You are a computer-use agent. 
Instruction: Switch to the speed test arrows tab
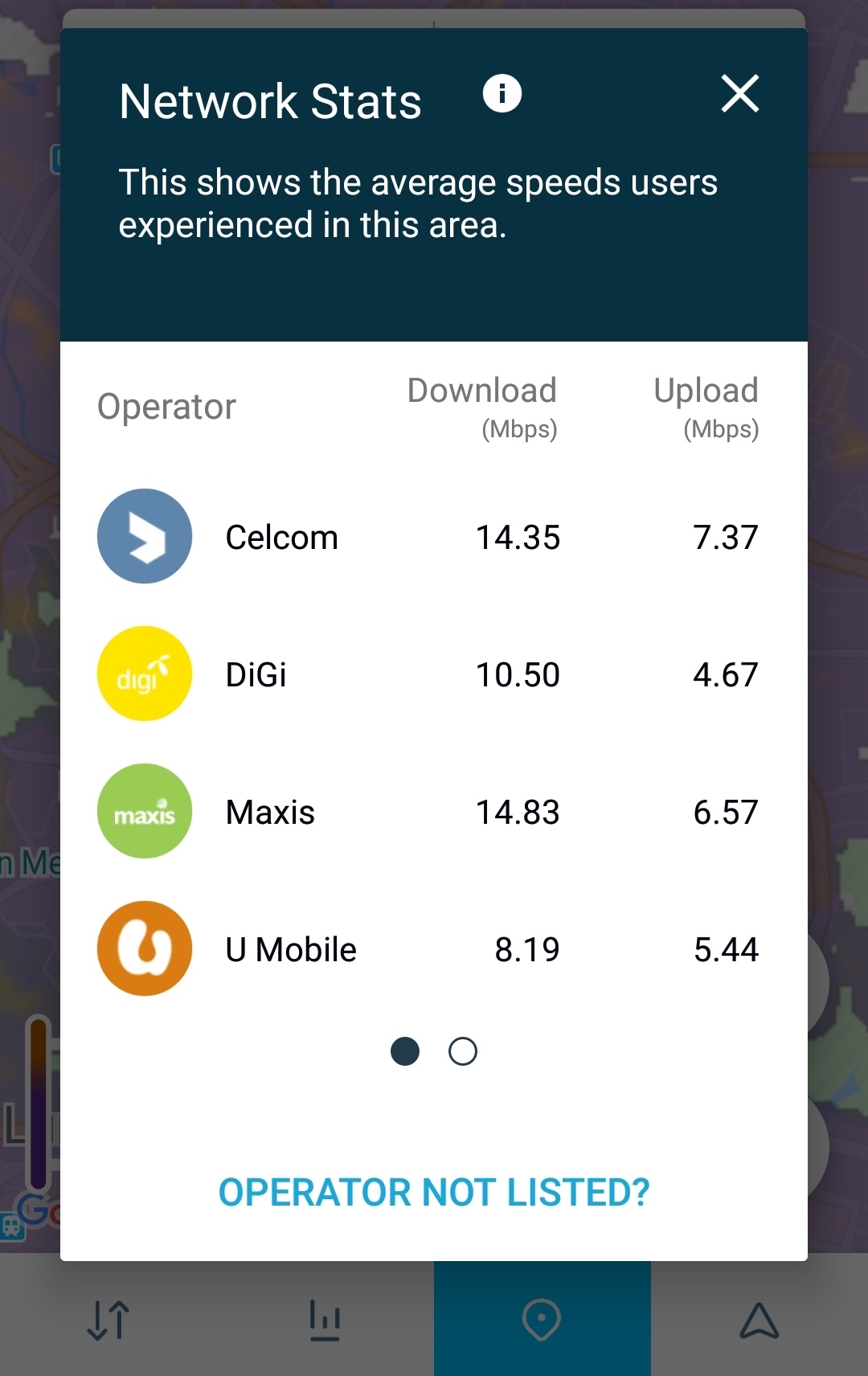(108, 1320)
